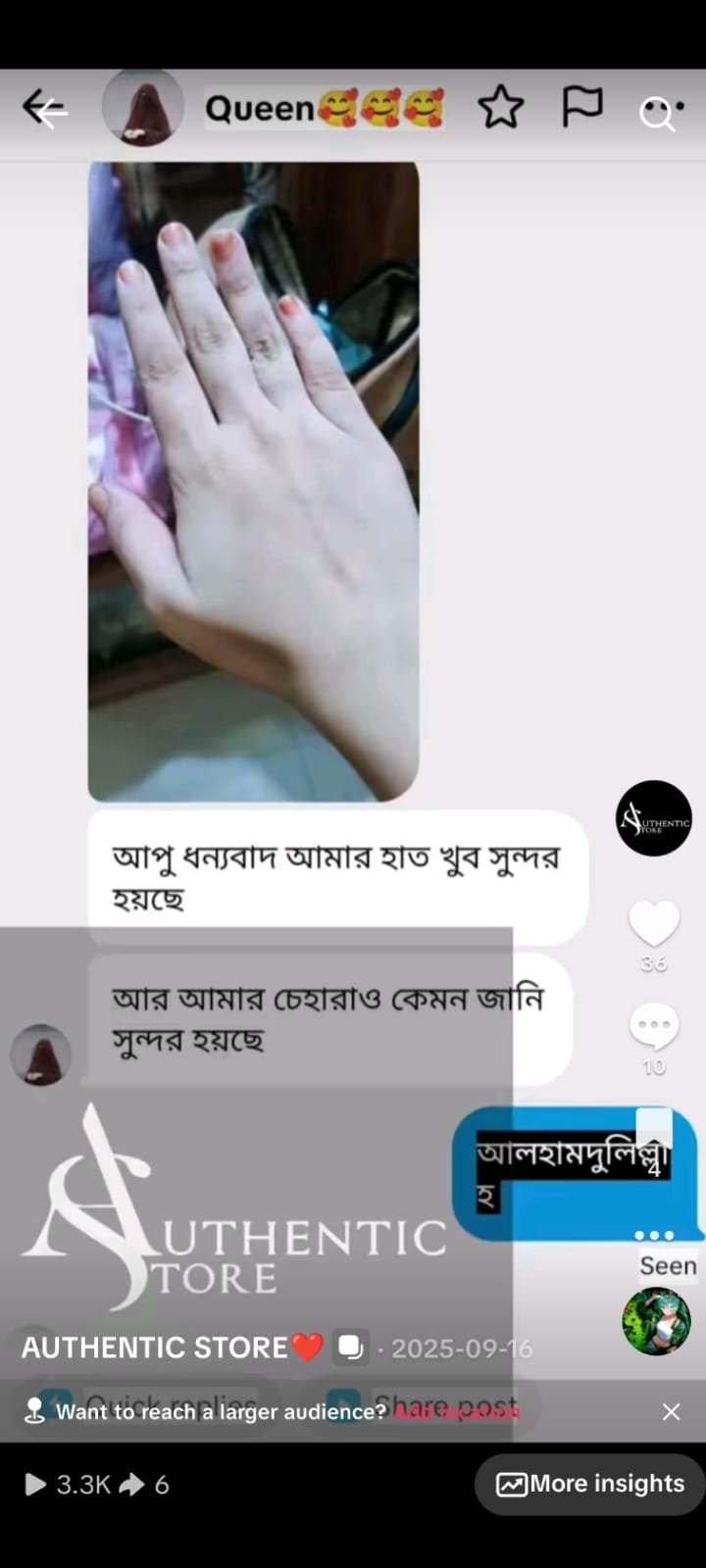The height and width of the screenshot is (1568, 706).
Task: Like this post with the heart
Action: pos(654,923)
